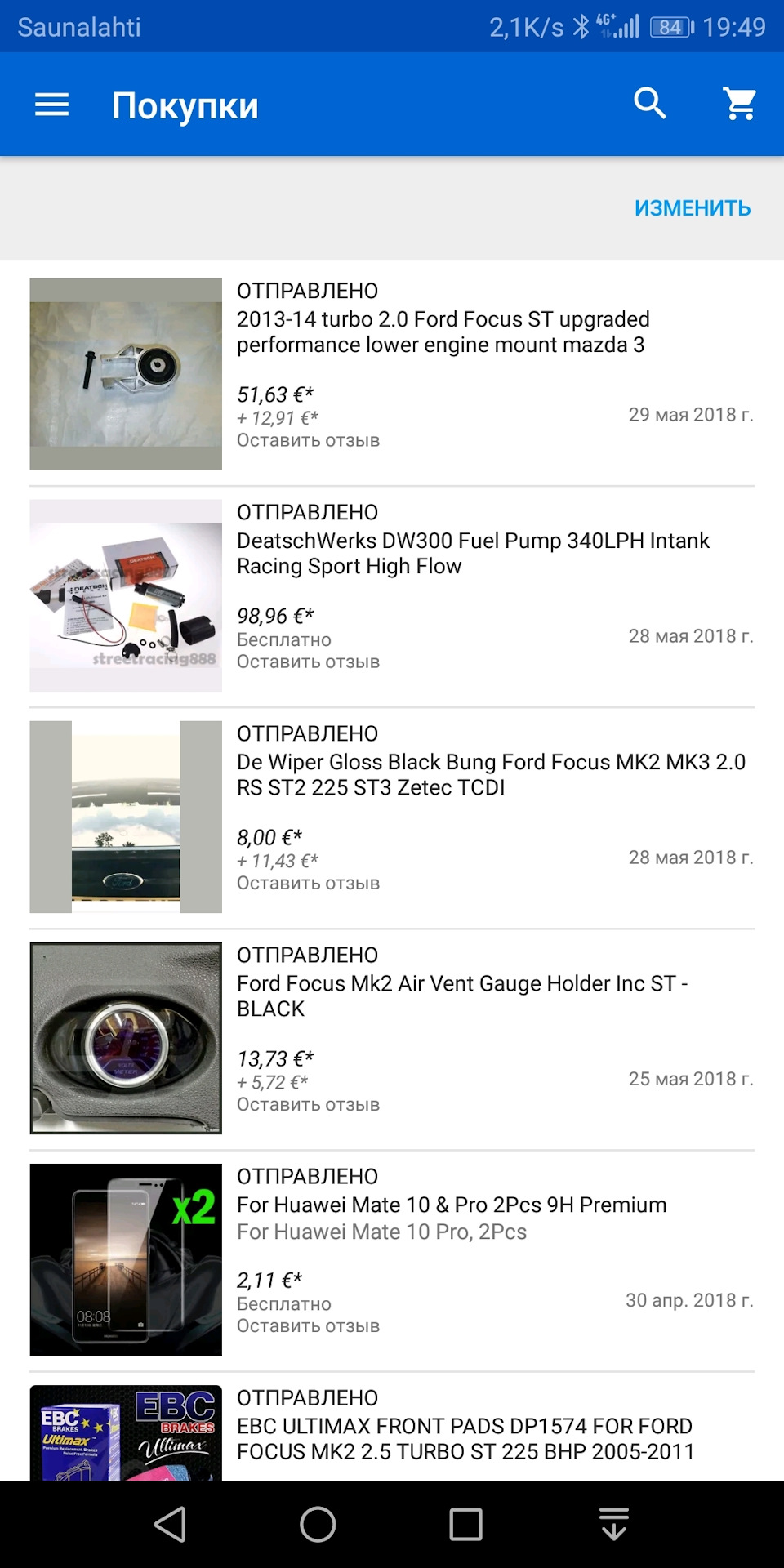Leave feedback for the DeatschWerks fuel pump
The width and height of the screenshot is (784, 1568).
308,662
